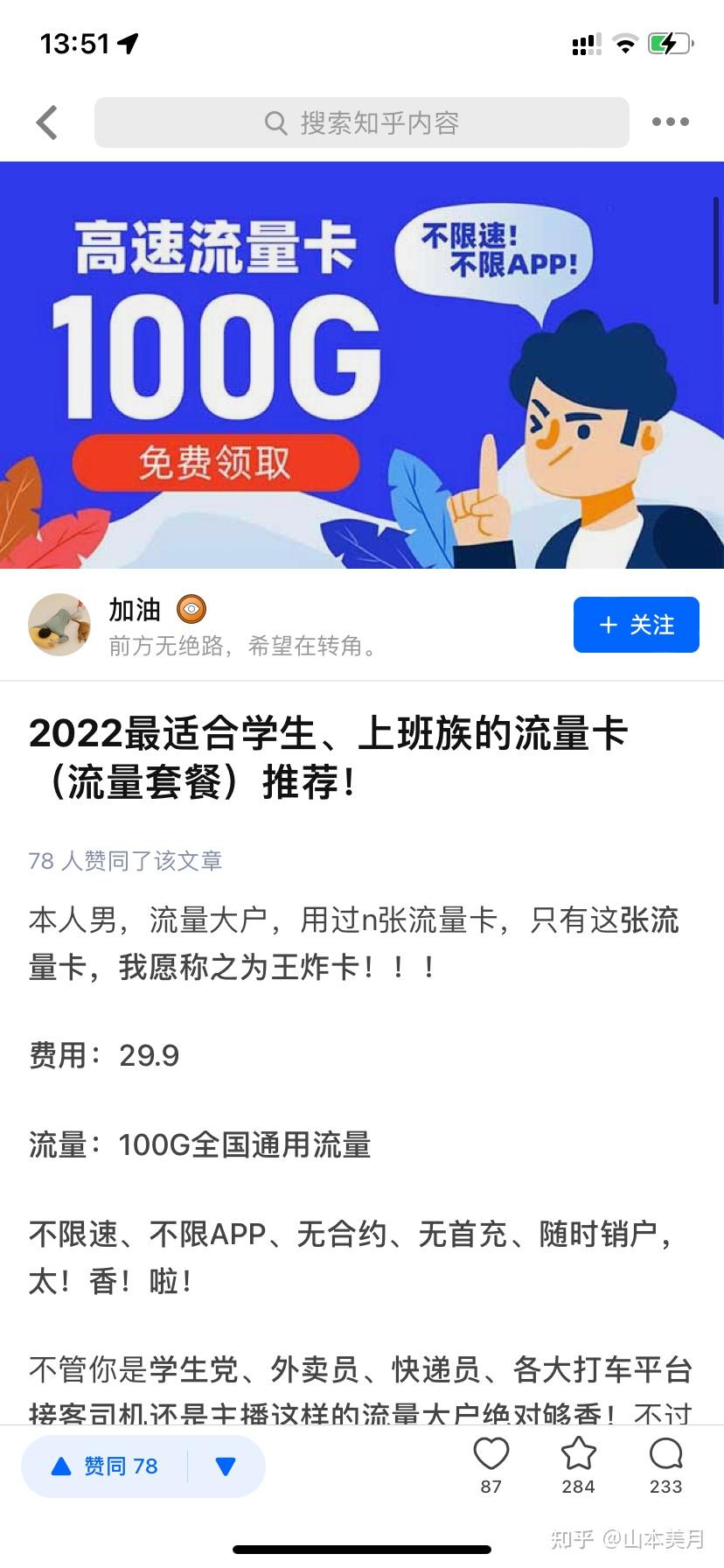Downvote the article with down arrow

tap(226, 1466)
